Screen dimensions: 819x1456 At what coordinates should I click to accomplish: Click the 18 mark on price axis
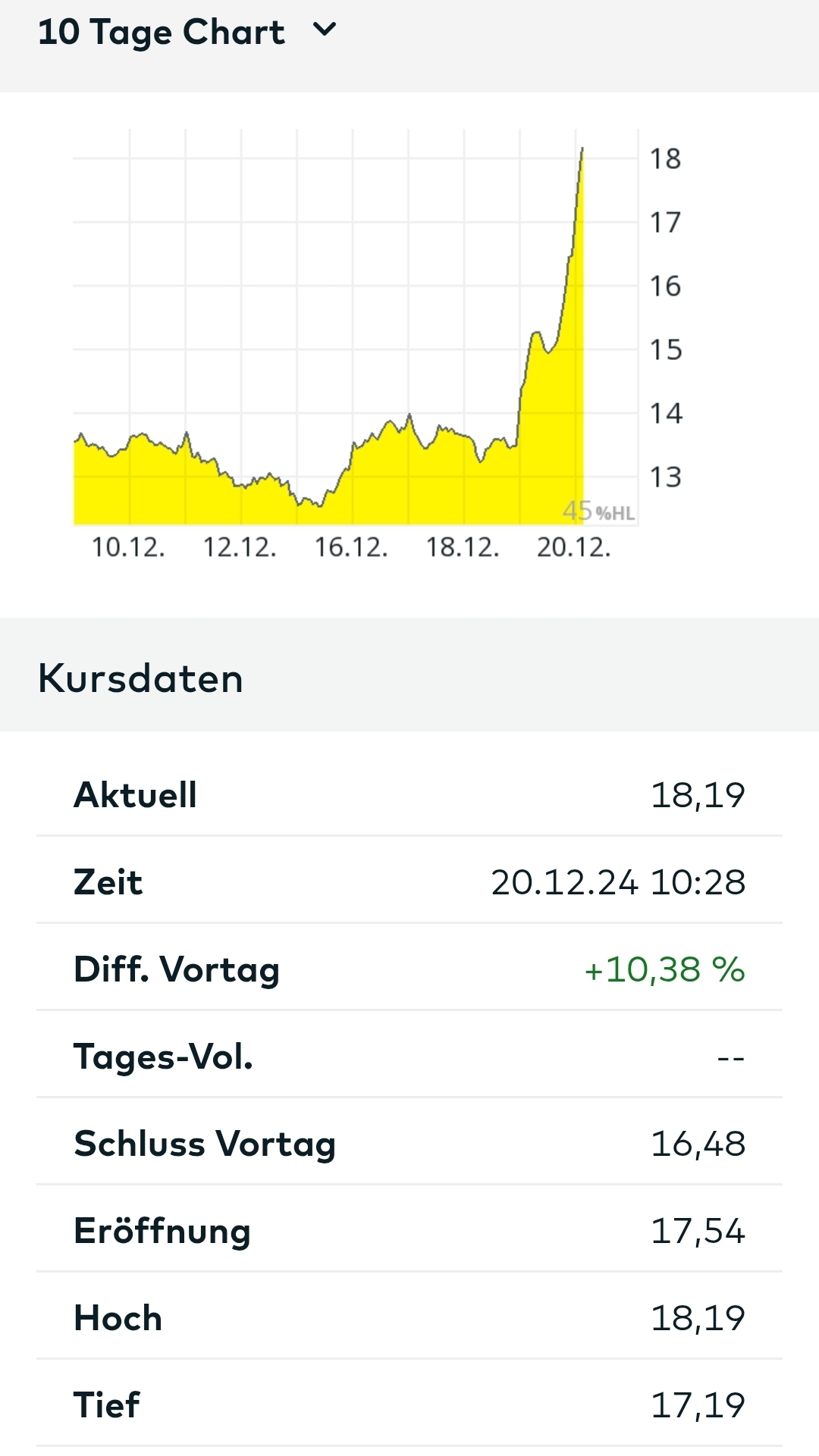tap(665, 157)
